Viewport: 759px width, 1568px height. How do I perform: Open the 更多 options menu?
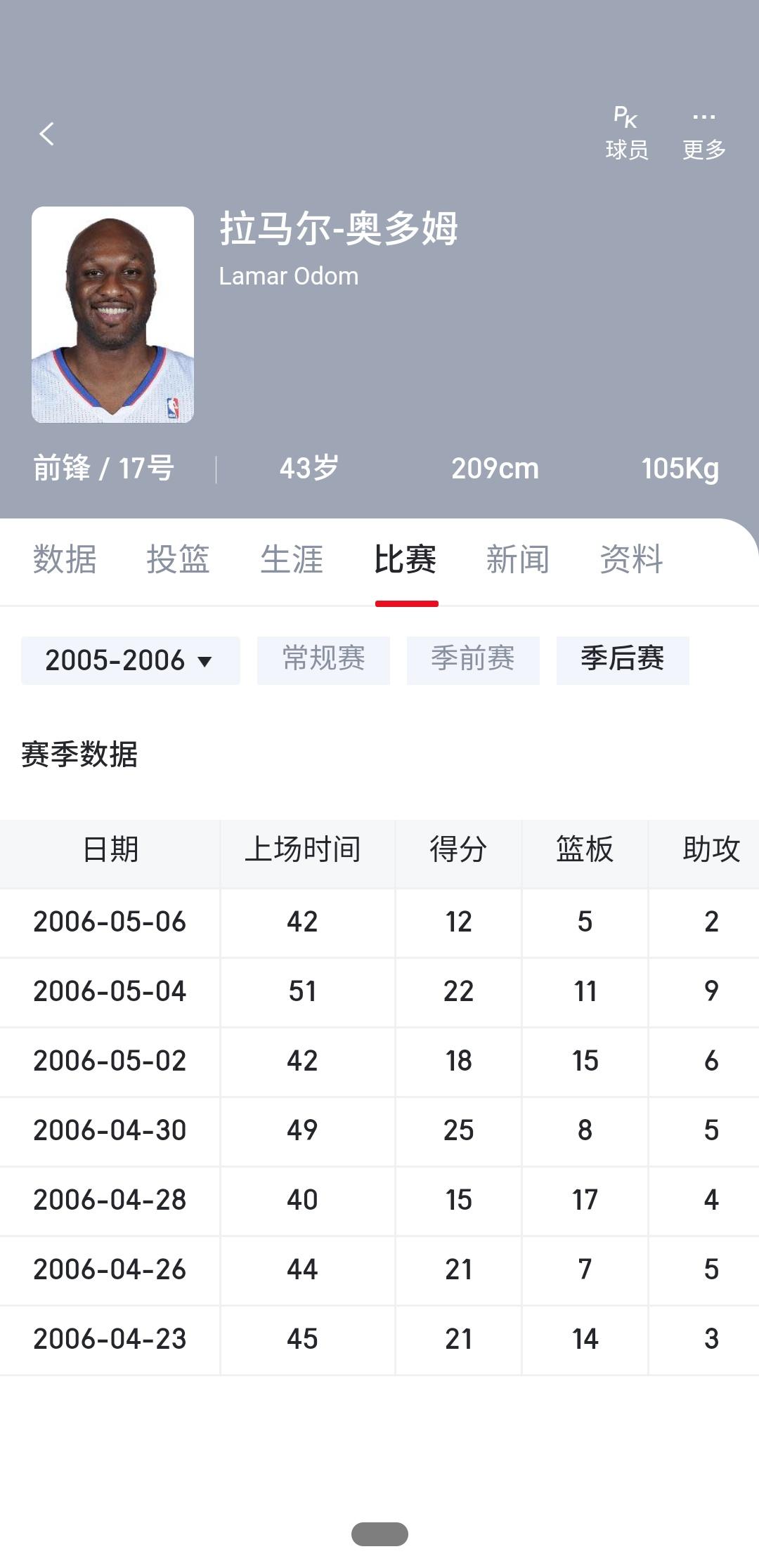(703, 133)
